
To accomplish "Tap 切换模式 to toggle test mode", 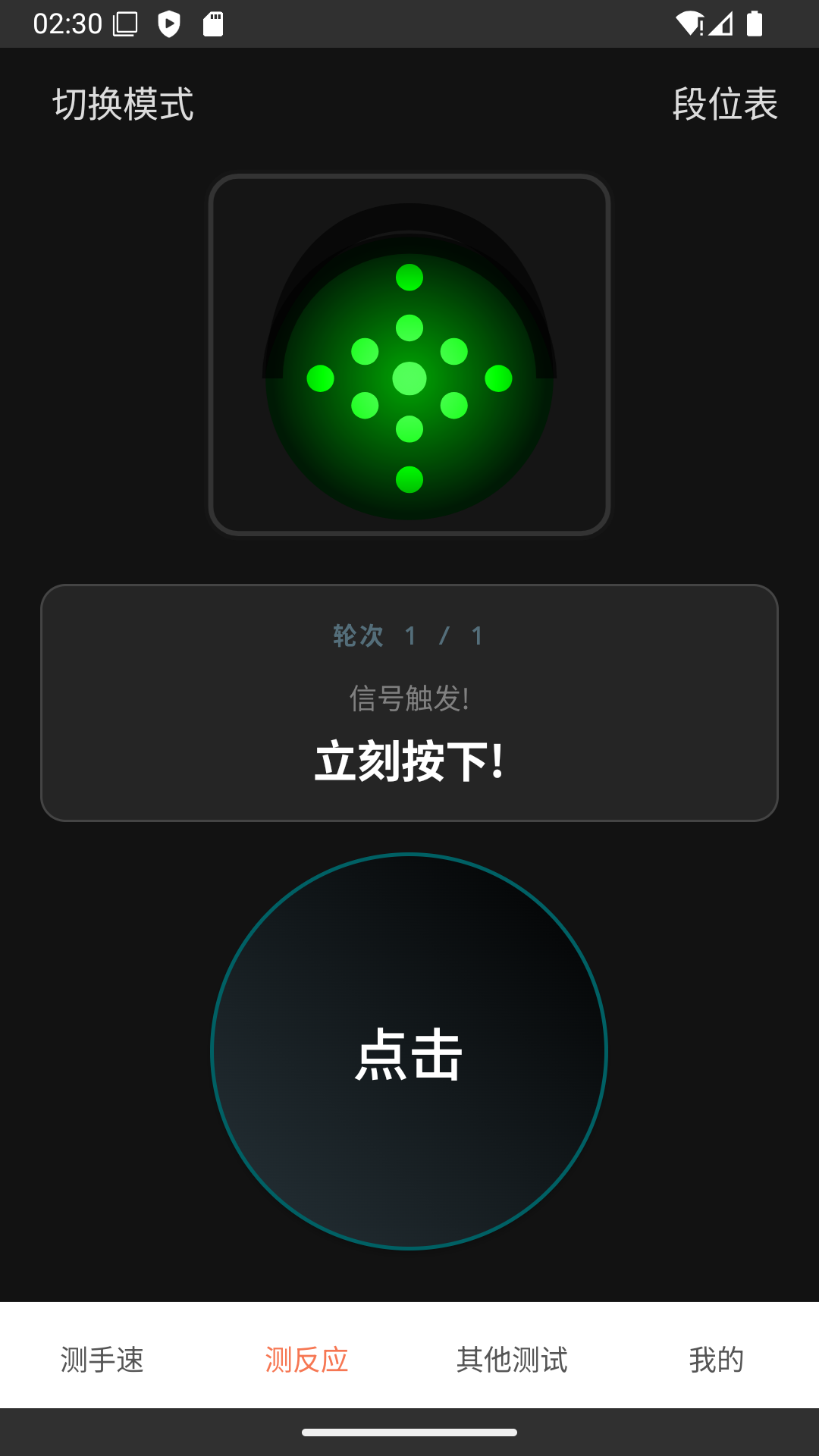I will [124, 105].
